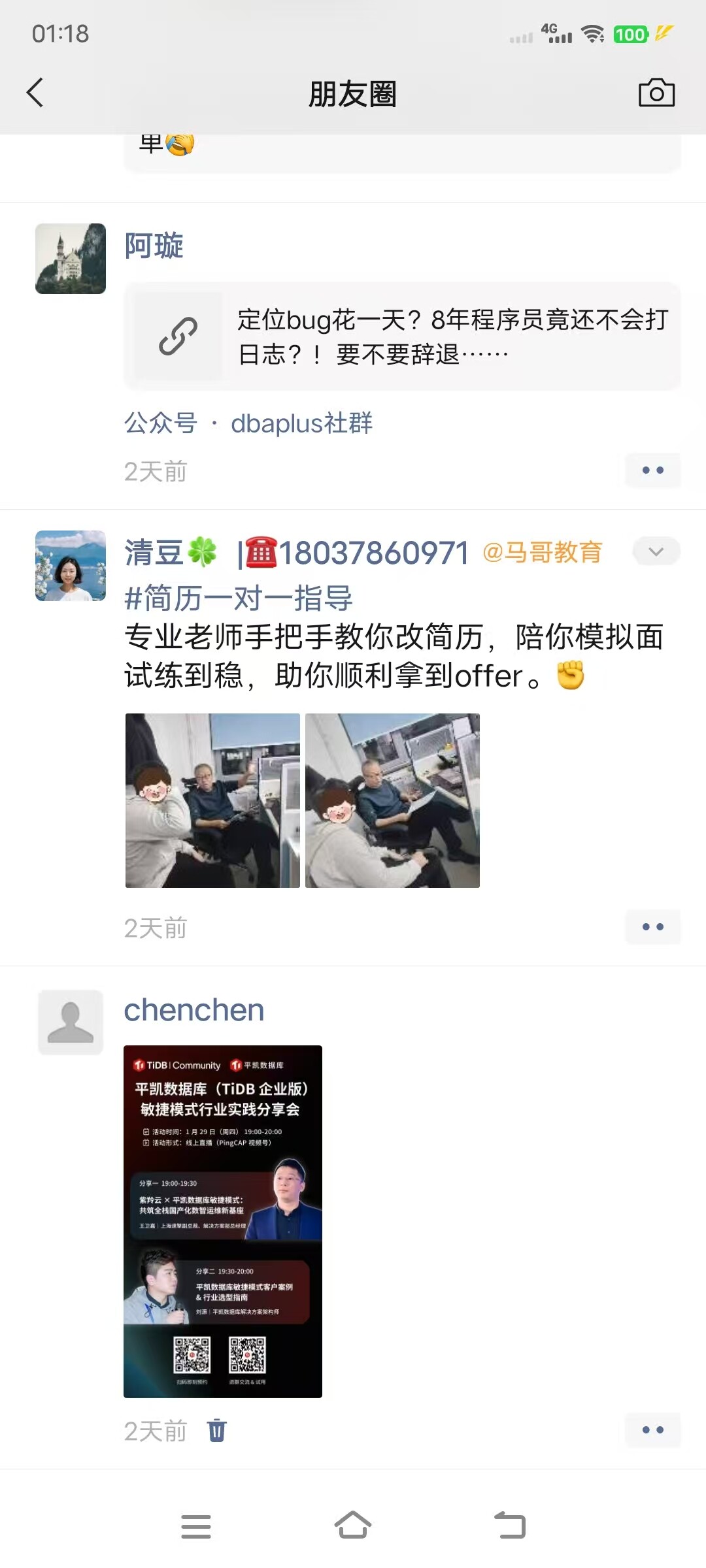View the profile of 阿璇 by name
The width and height of the screenshot is (706, 1568).
click(x=154, y=246)
